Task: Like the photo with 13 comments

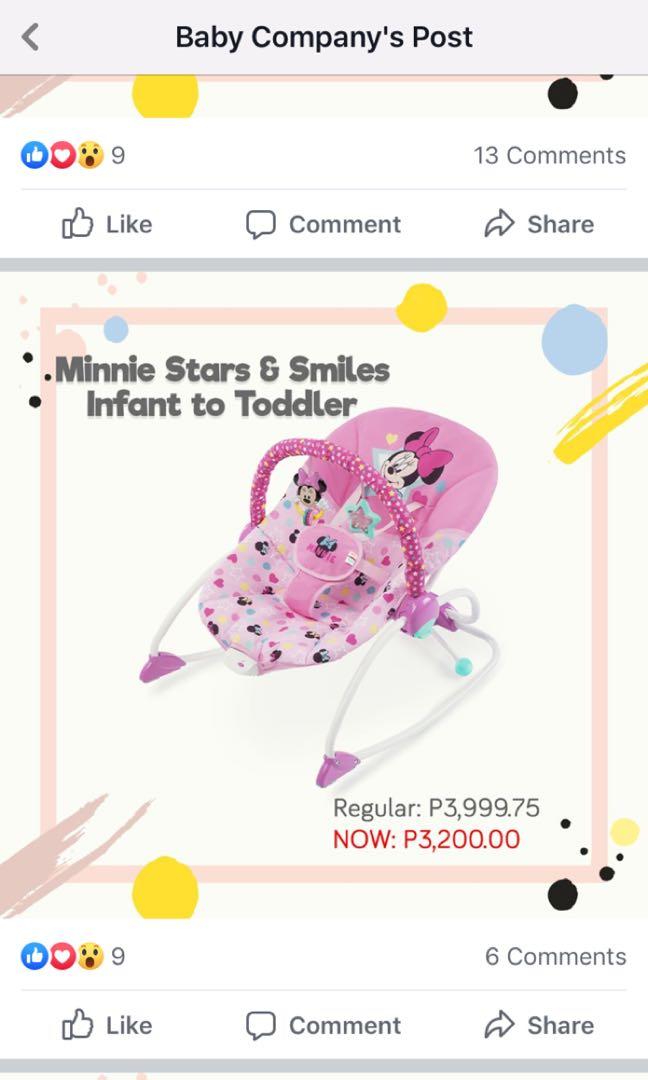Action: coord(107,224)
